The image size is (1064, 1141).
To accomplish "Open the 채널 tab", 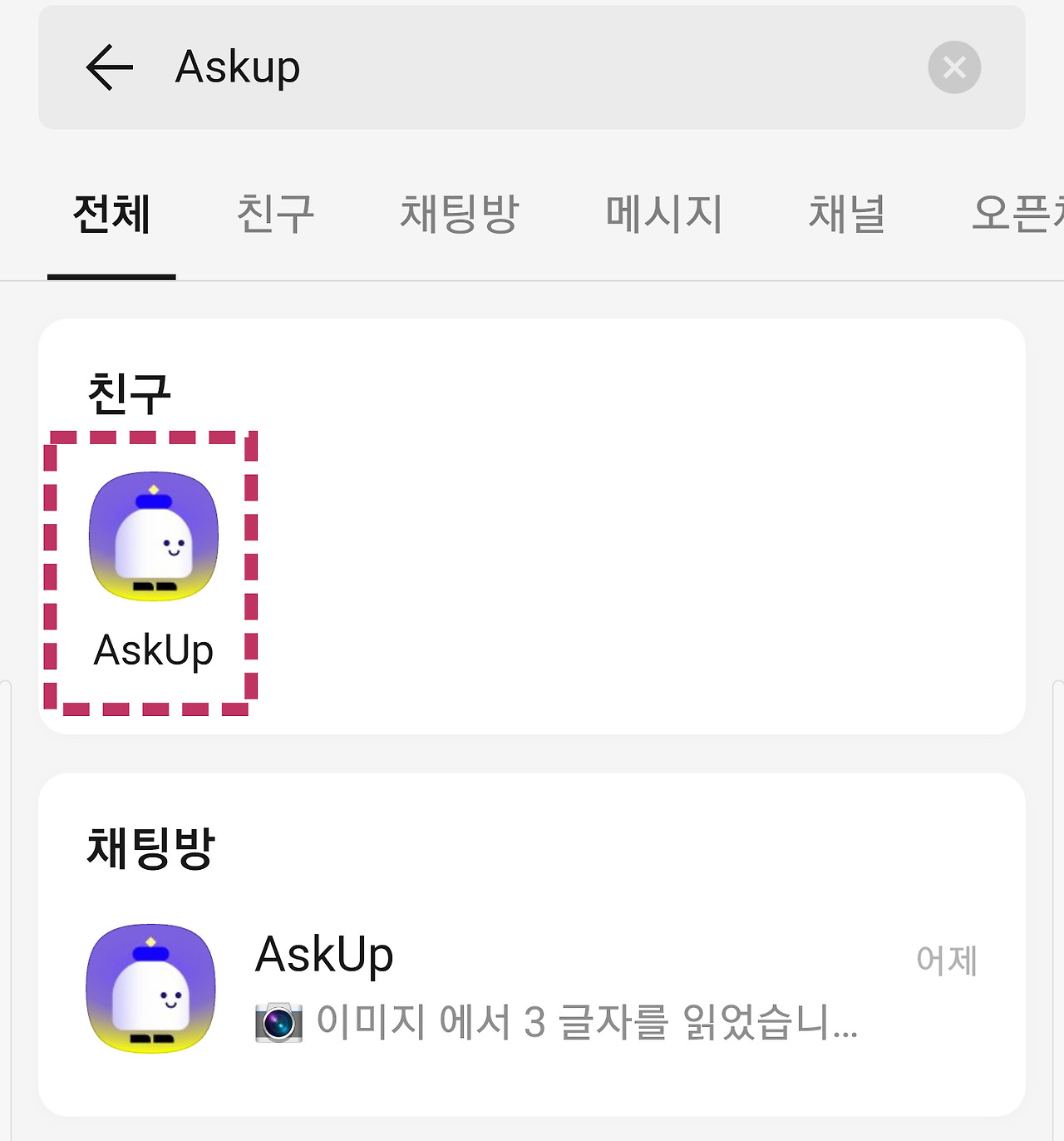I will [x=846, y=214].
